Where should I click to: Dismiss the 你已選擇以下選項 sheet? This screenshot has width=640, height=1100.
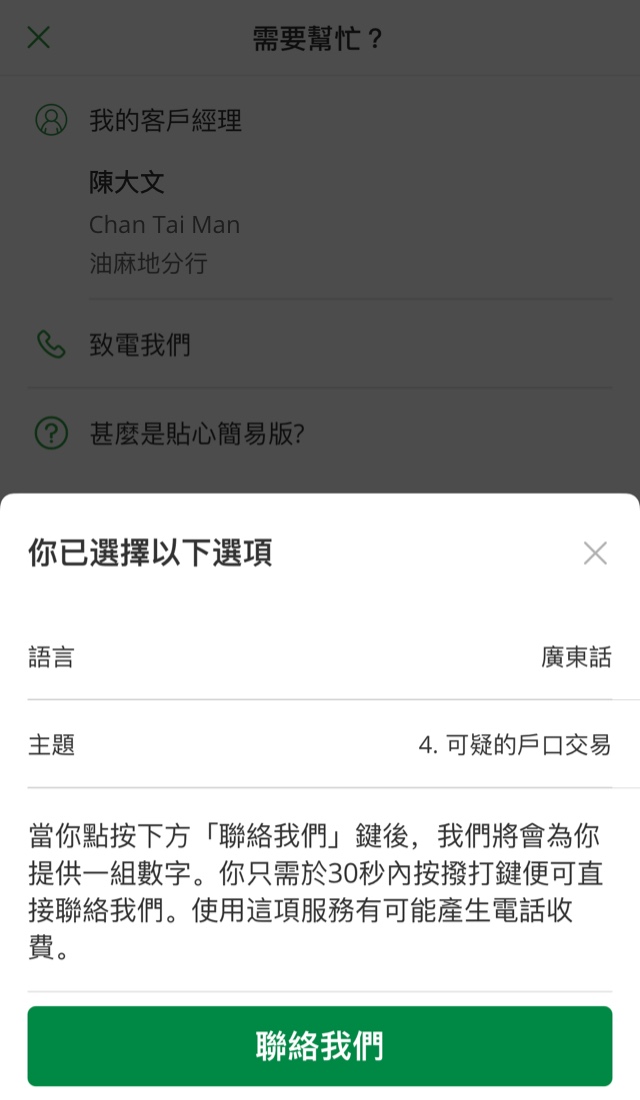595,554
